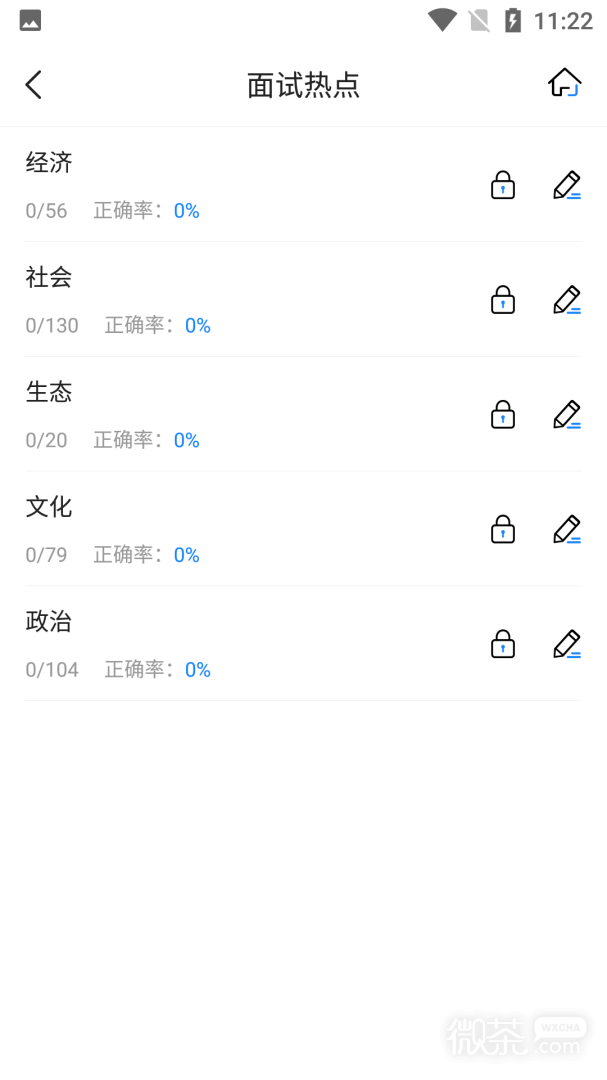Screen dimensions: 607x1080
Task: Tap the pencil icon for 经济
Action: pos(567,185)
